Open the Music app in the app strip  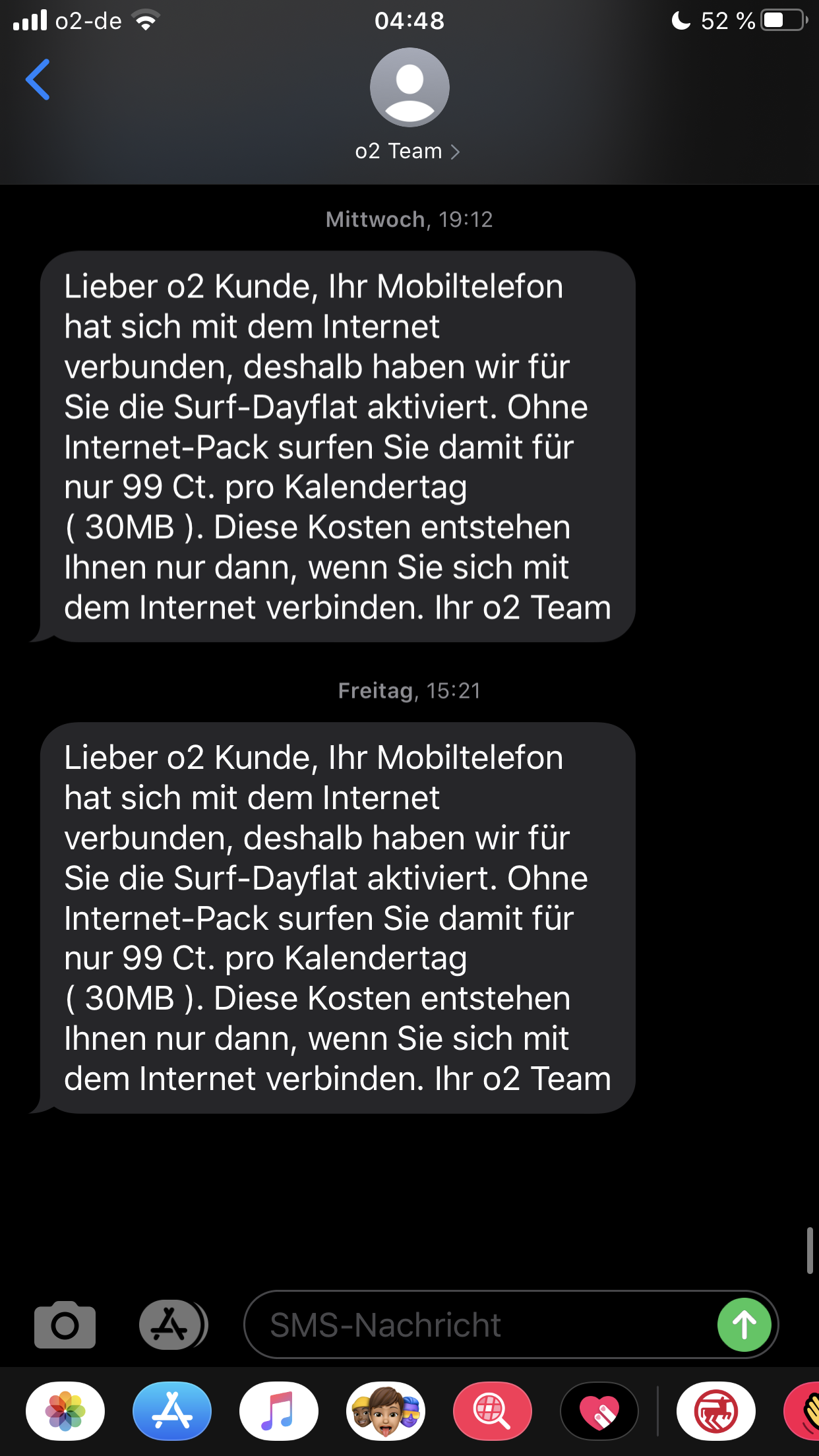click(279, 1411)
